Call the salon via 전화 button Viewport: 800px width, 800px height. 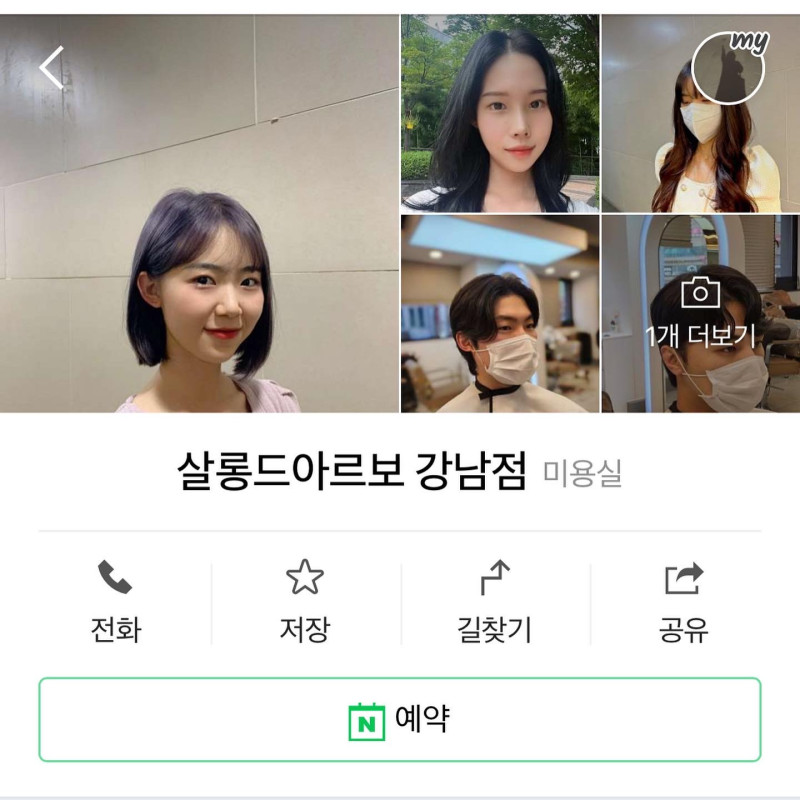pos(115,602)
